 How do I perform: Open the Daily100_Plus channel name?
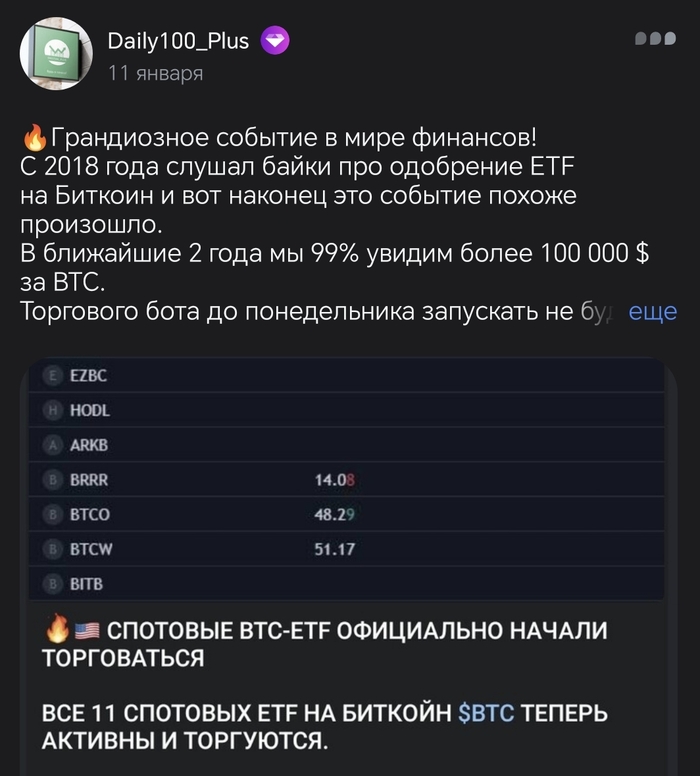(x=178, y=41)
